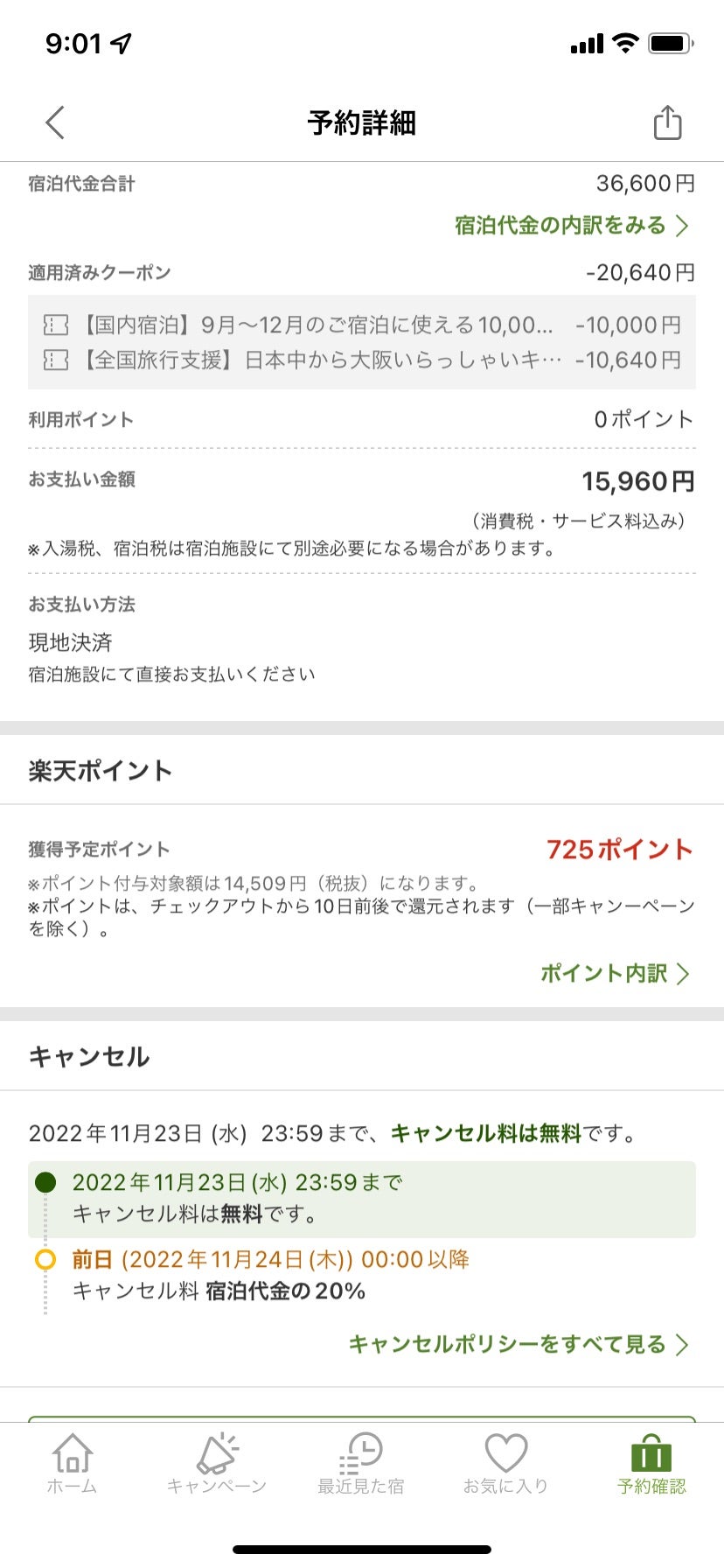Open 宿泊代金の内訳をみる link
The image size is (724, 1568).
[572, 226]
